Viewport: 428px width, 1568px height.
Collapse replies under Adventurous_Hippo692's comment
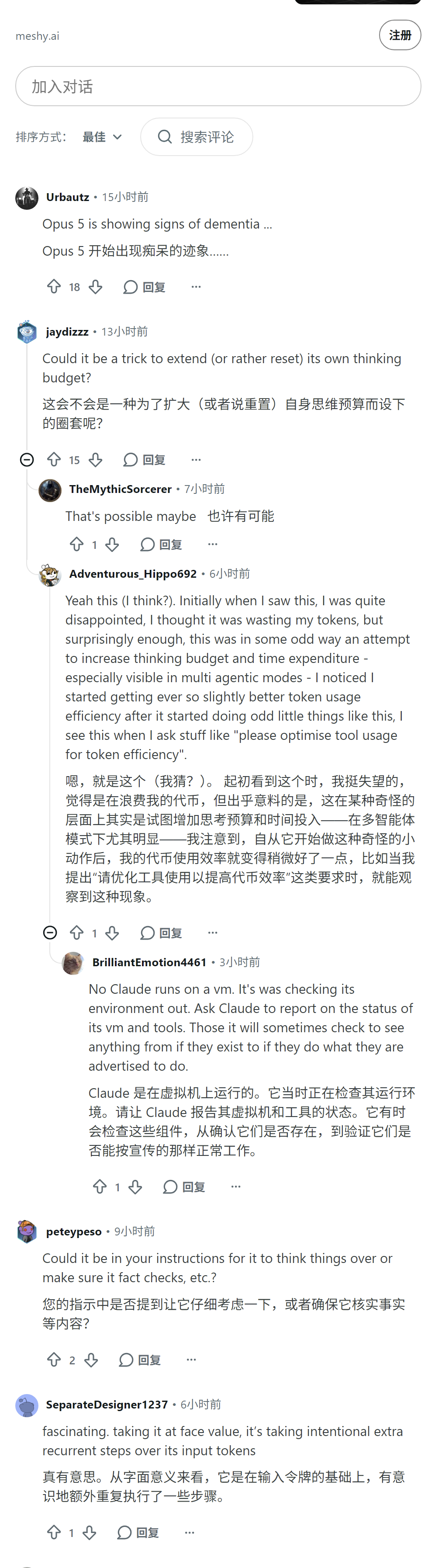50,933
